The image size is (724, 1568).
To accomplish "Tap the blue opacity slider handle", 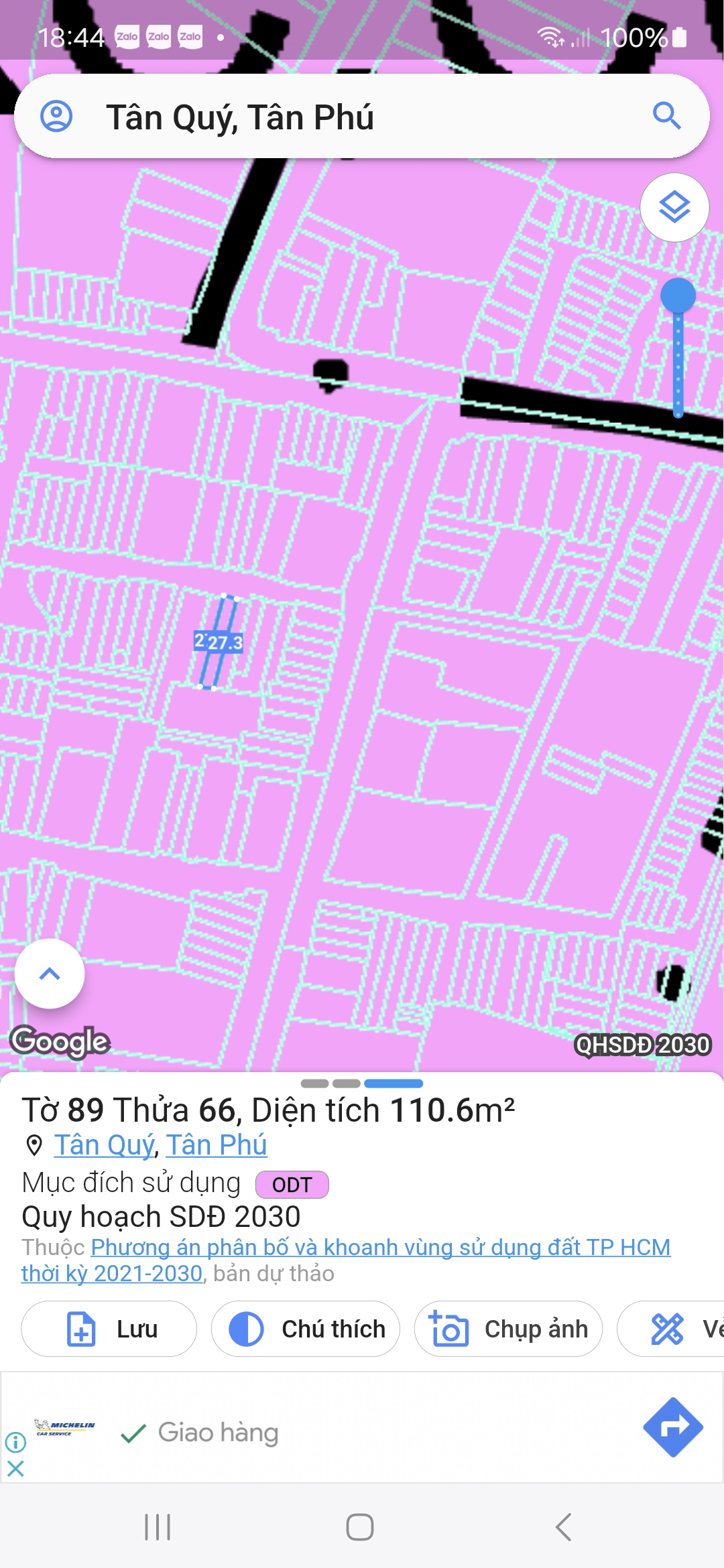I will coord(678,296).
